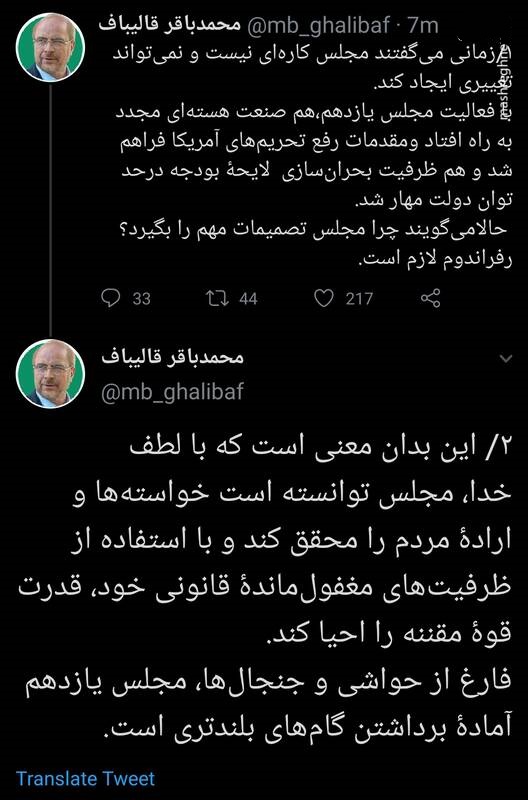Viewport: 528px width, 800px height.
Task: Open profile picture on the second tweet
Action: click(50, 373)
